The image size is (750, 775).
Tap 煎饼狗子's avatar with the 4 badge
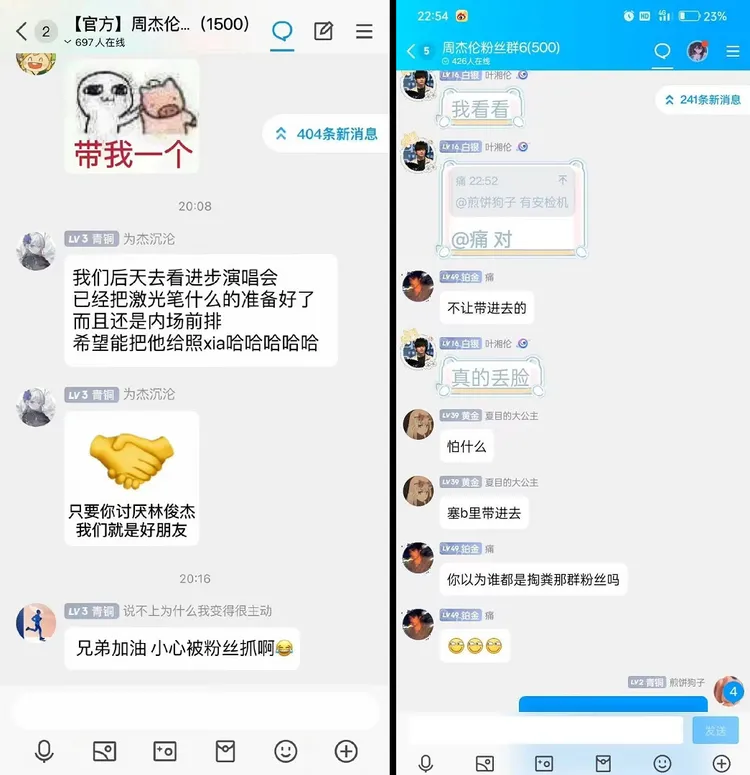[x=727, y=691]
